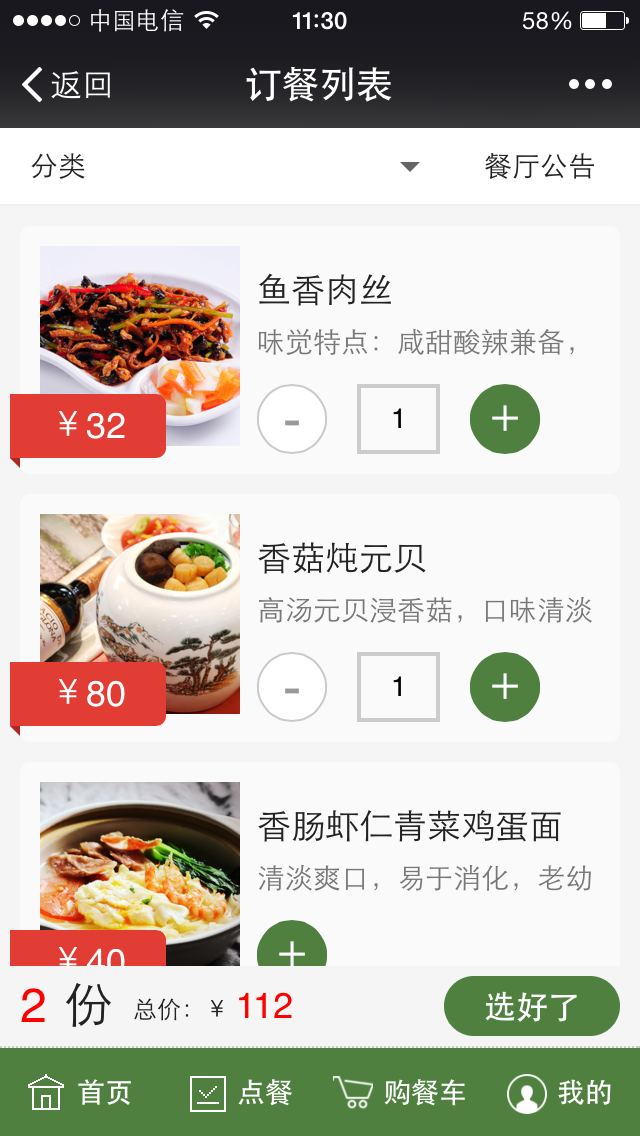
Task: View the 鱼香肉丝 dish photo
Action: [140, 320]
